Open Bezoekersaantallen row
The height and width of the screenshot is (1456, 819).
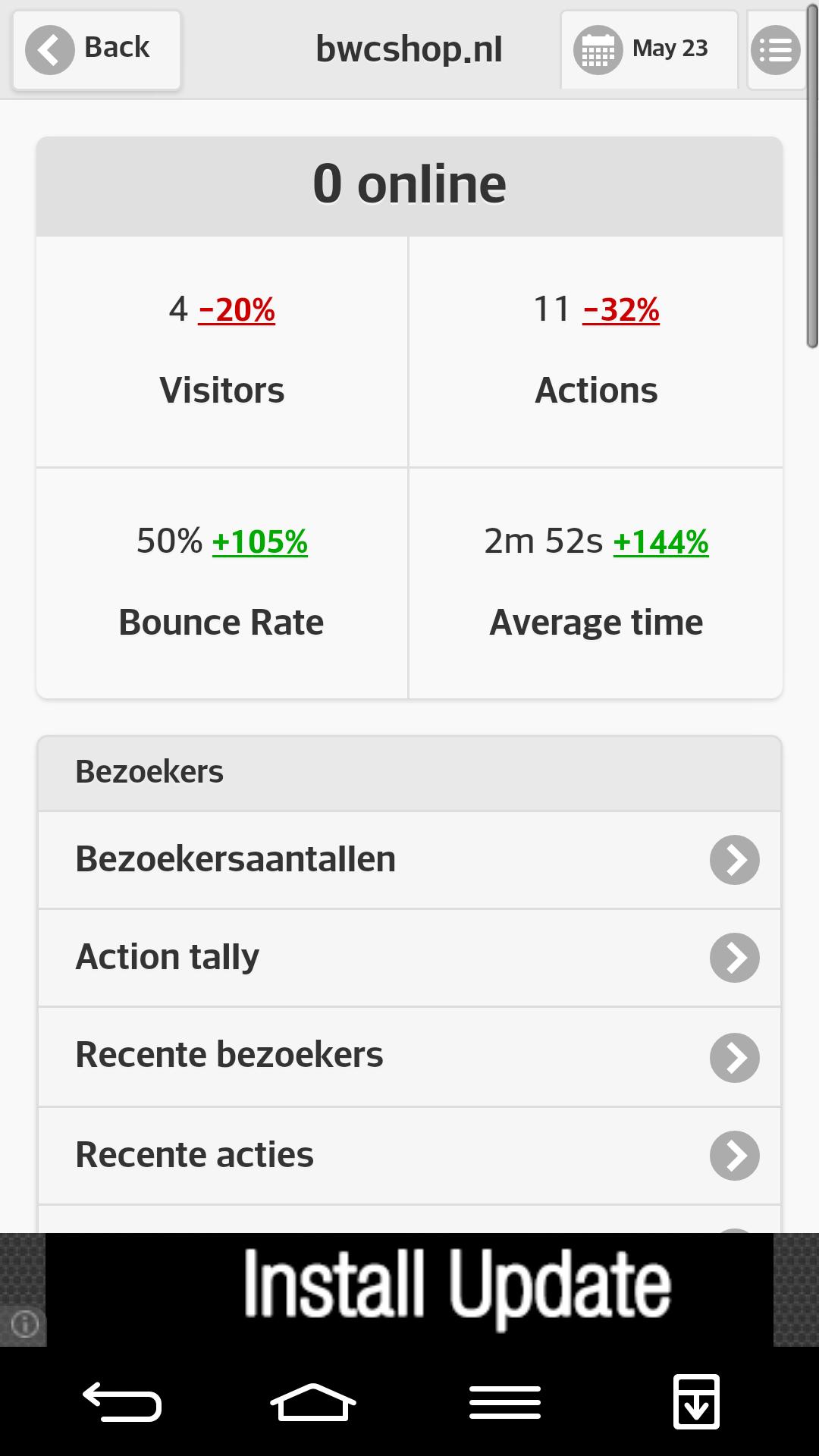point(409,860)
